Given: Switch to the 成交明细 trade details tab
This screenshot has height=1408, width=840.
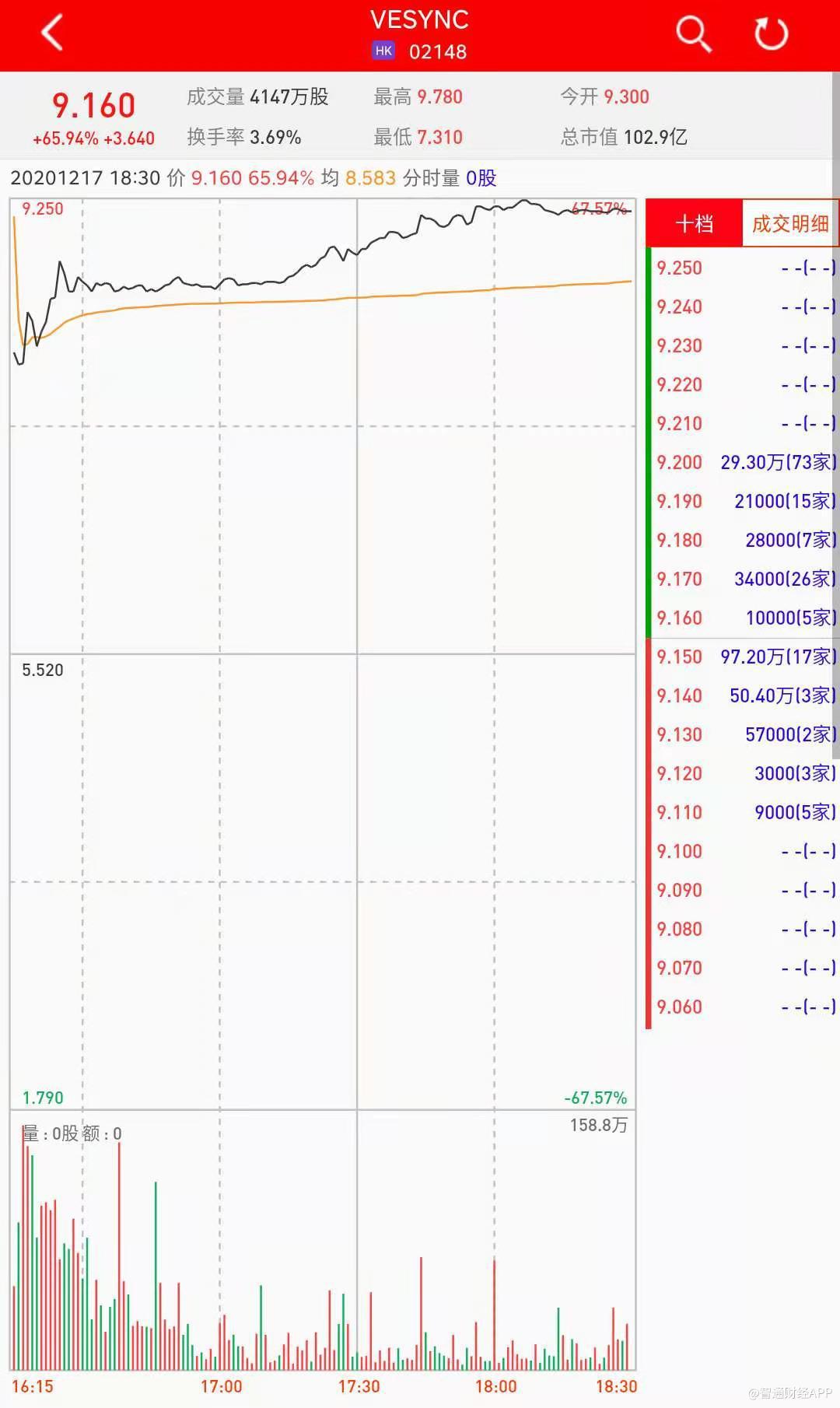Looking at the screenshot, I should 789,224.
